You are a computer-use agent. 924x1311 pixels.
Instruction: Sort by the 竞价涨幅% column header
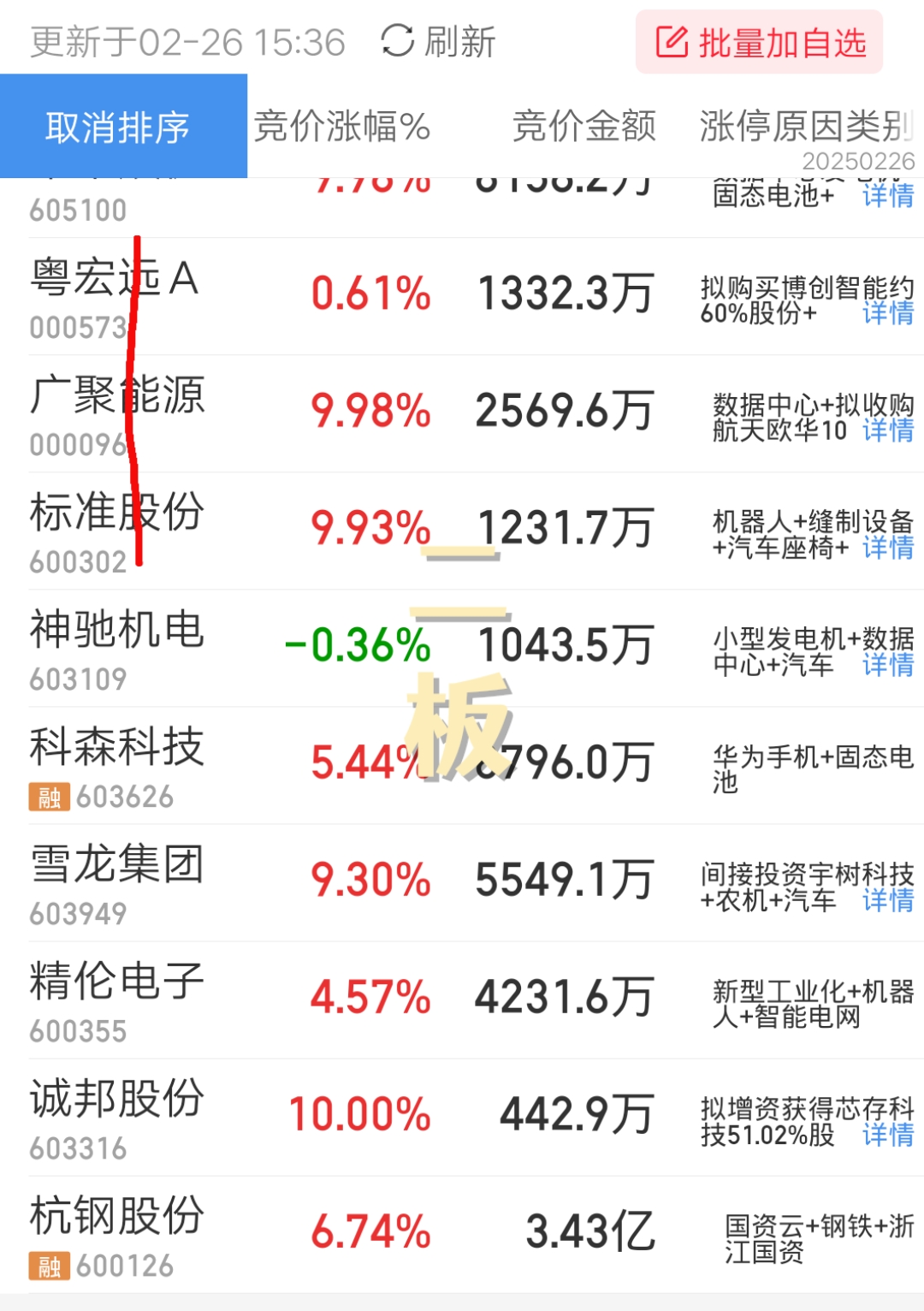pyautogui.click(x=342, y=127)
